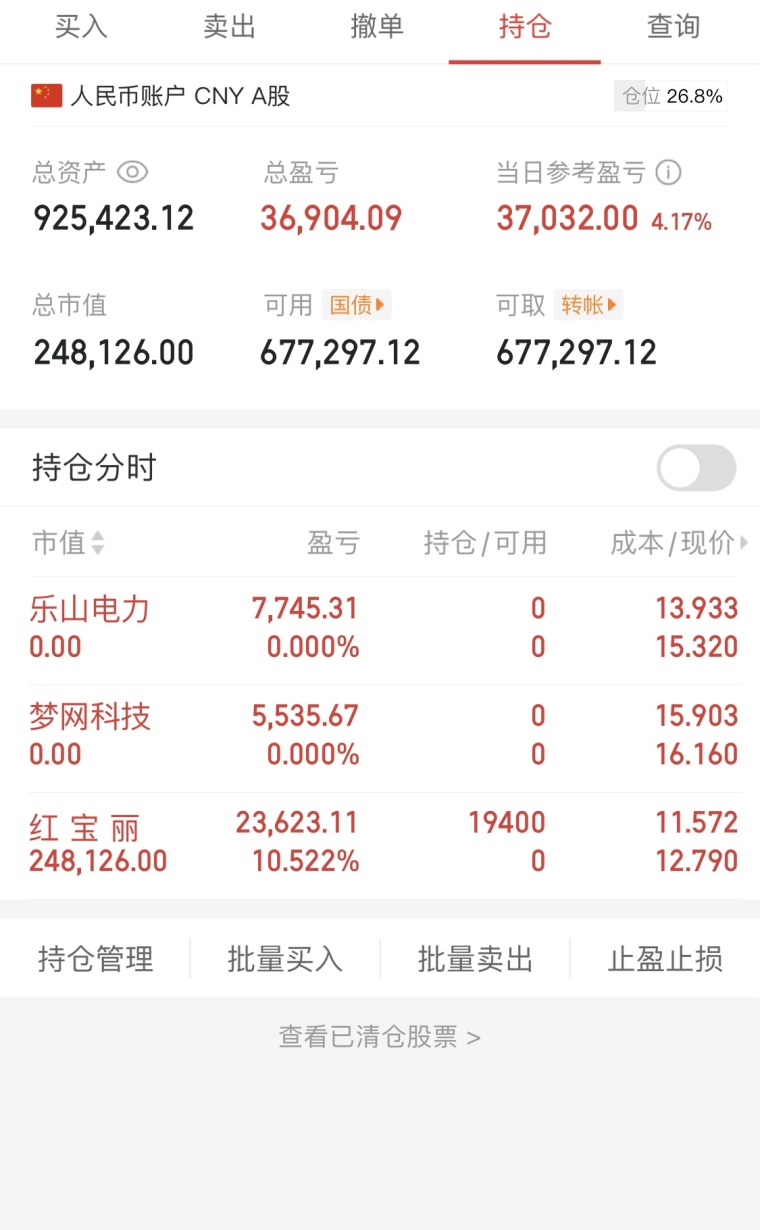Show info about 当日参考盈亏
The image size is (760, 1230).
(x=668, y=172)
